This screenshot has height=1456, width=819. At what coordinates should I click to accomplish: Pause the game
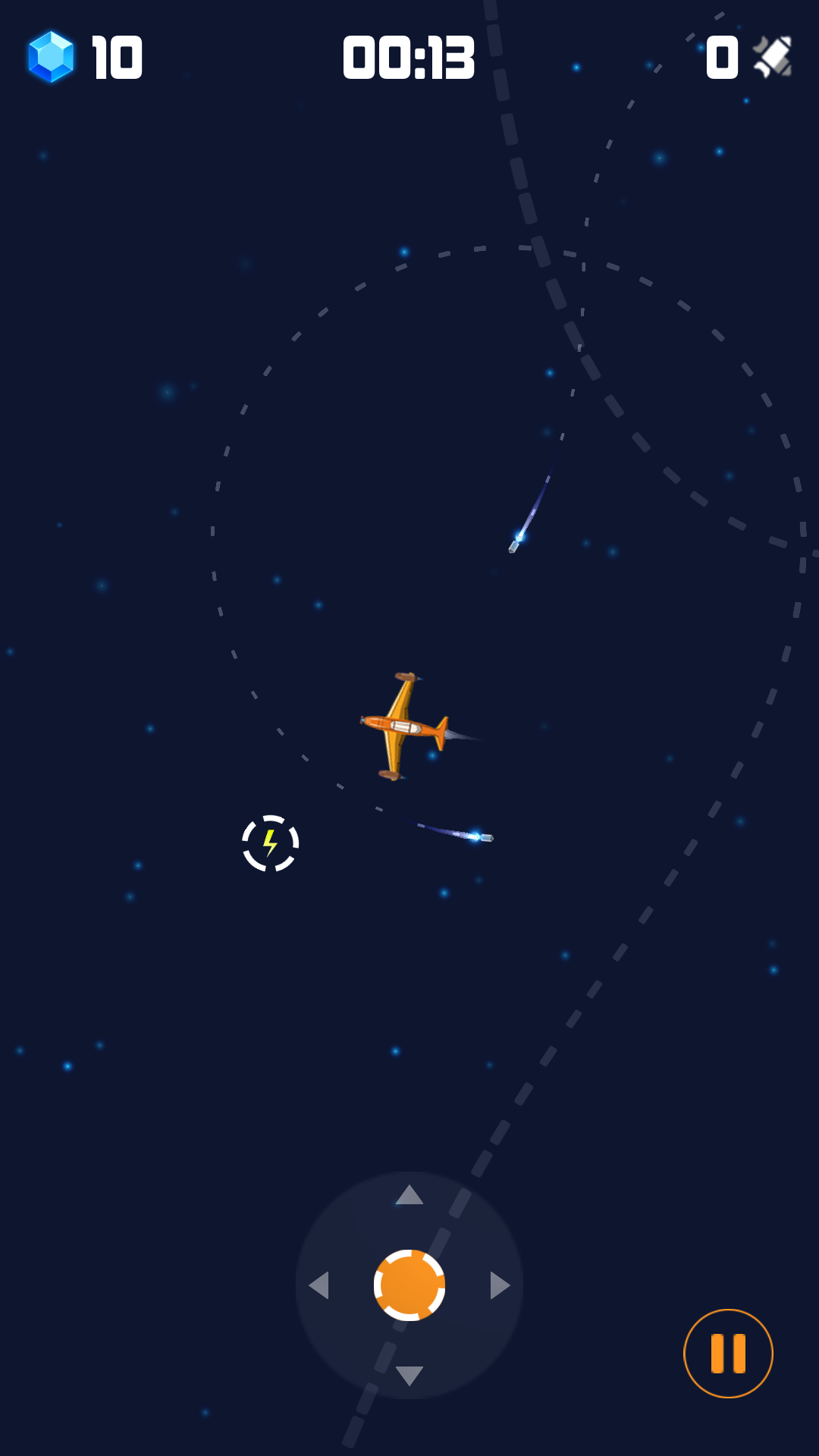coord(728,1354)
